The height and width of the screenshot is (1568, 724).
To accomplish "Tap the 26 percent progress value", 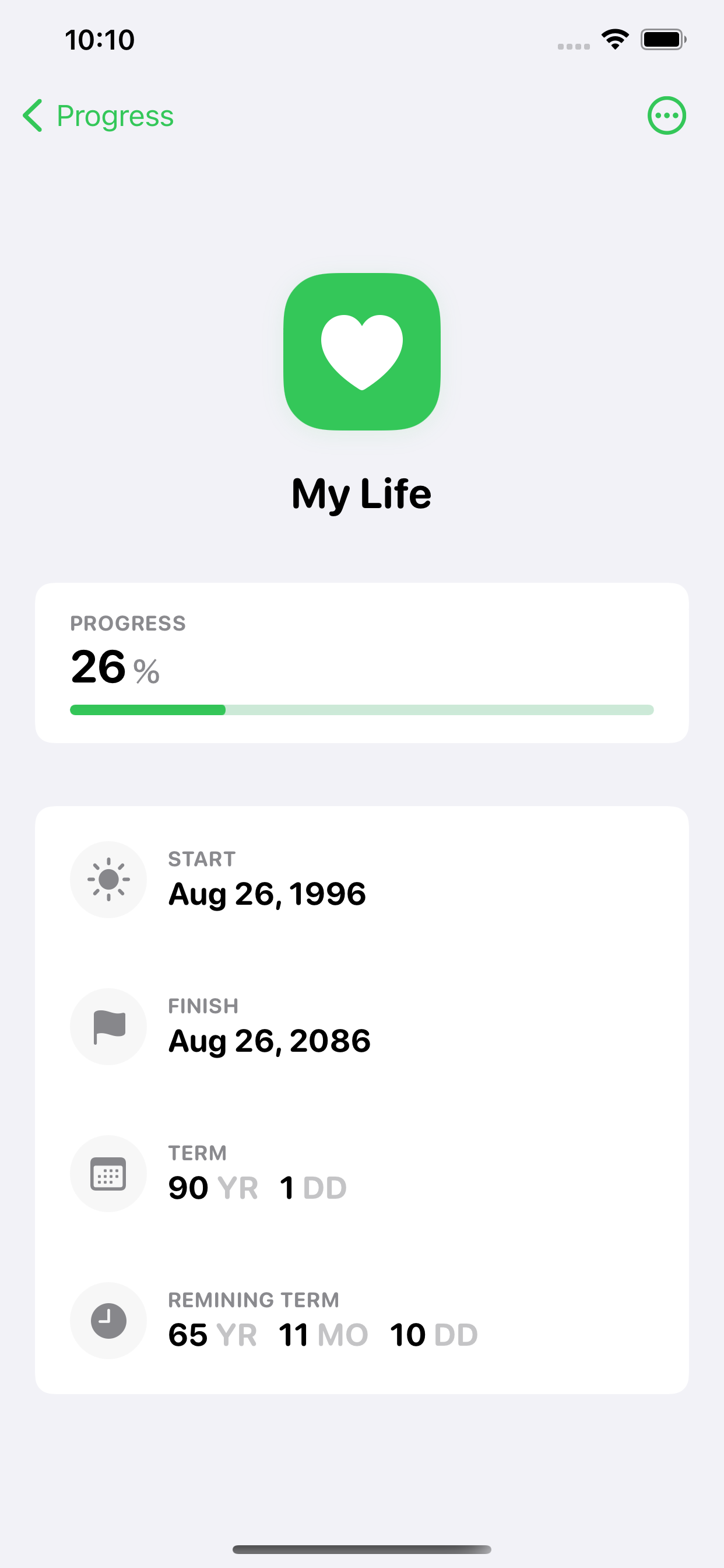I will pos(114,667).
